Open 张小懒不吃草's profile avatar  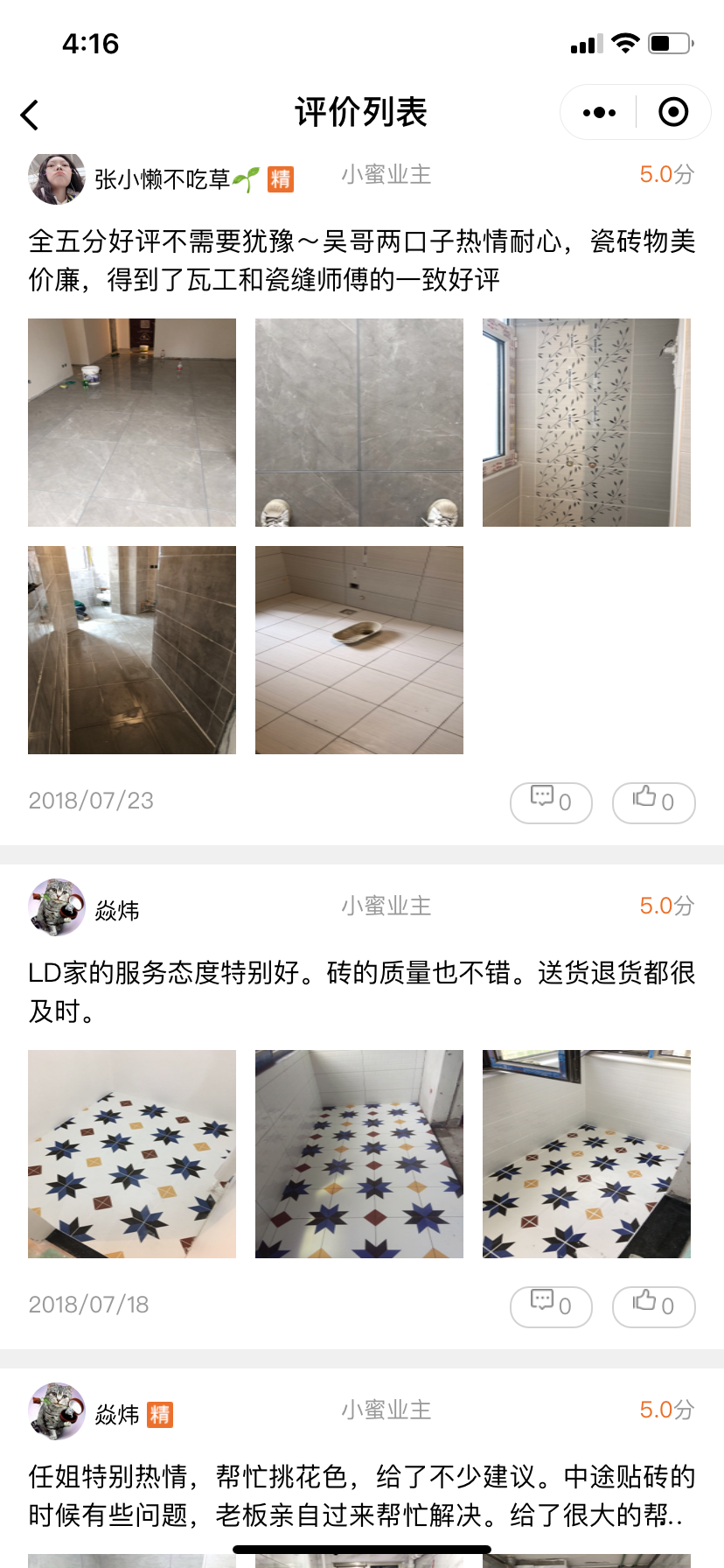57,178
